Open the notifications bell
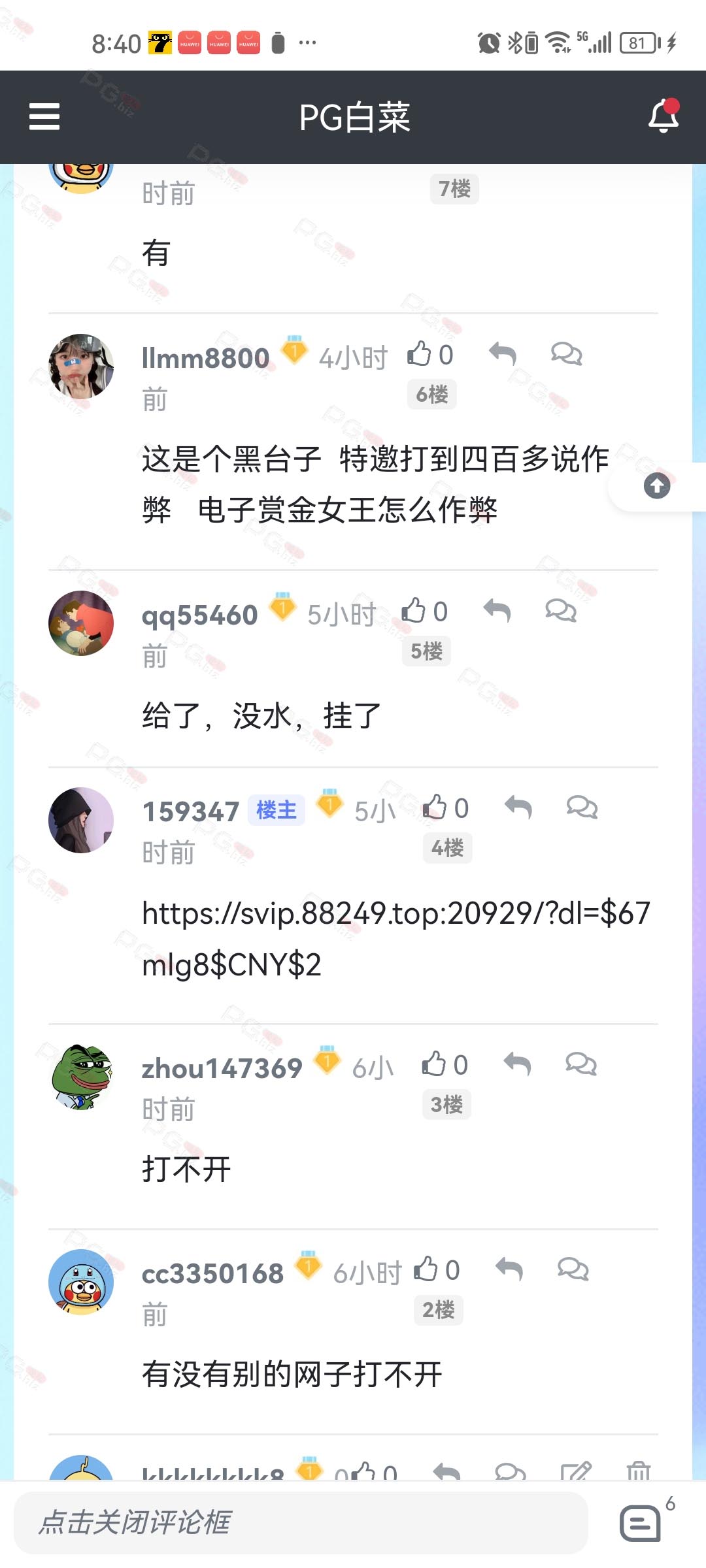The width and height of the screenshot is (706, 1568). 664,116
